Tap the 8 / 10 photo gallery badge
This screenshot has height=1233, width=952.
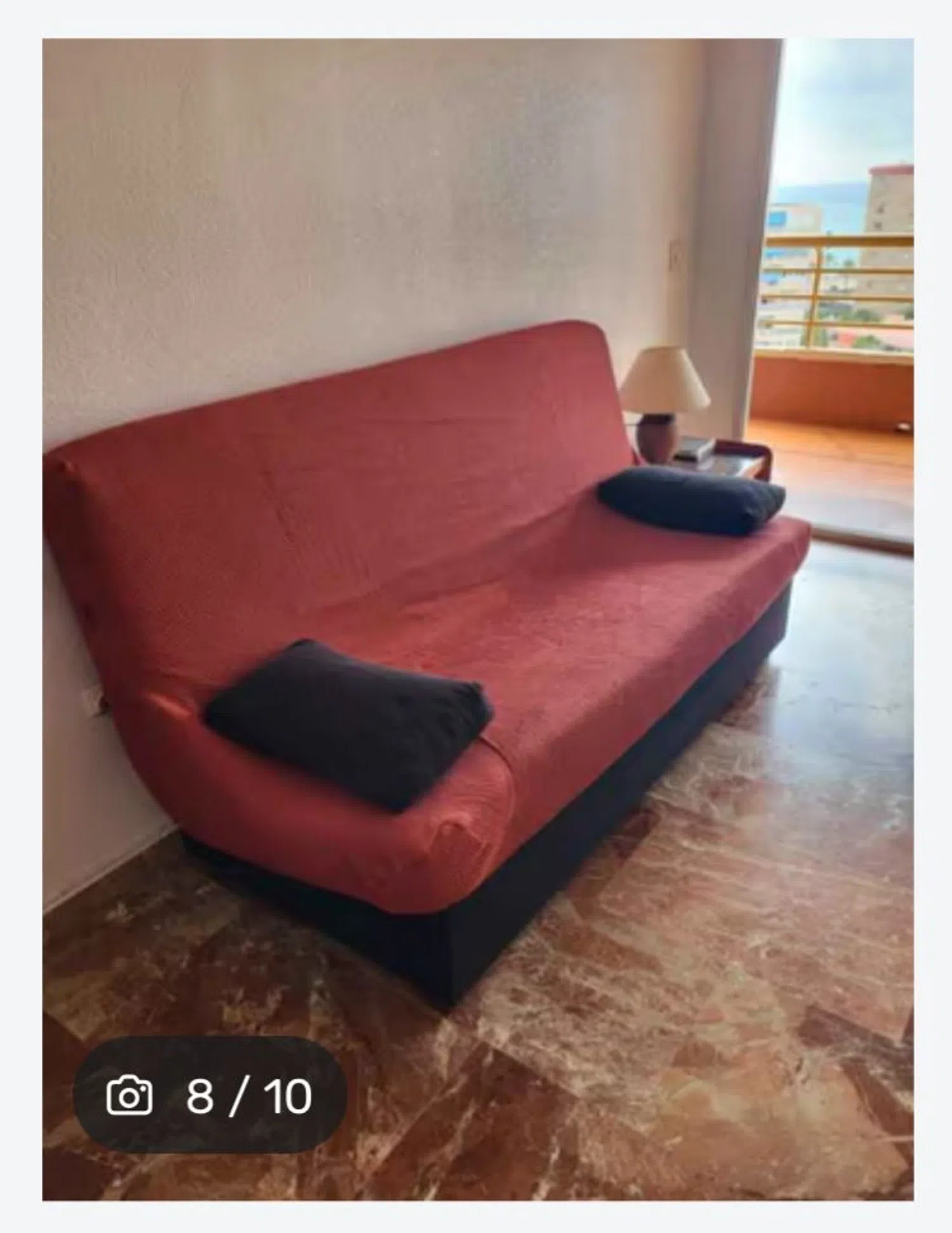[209, 1095]
